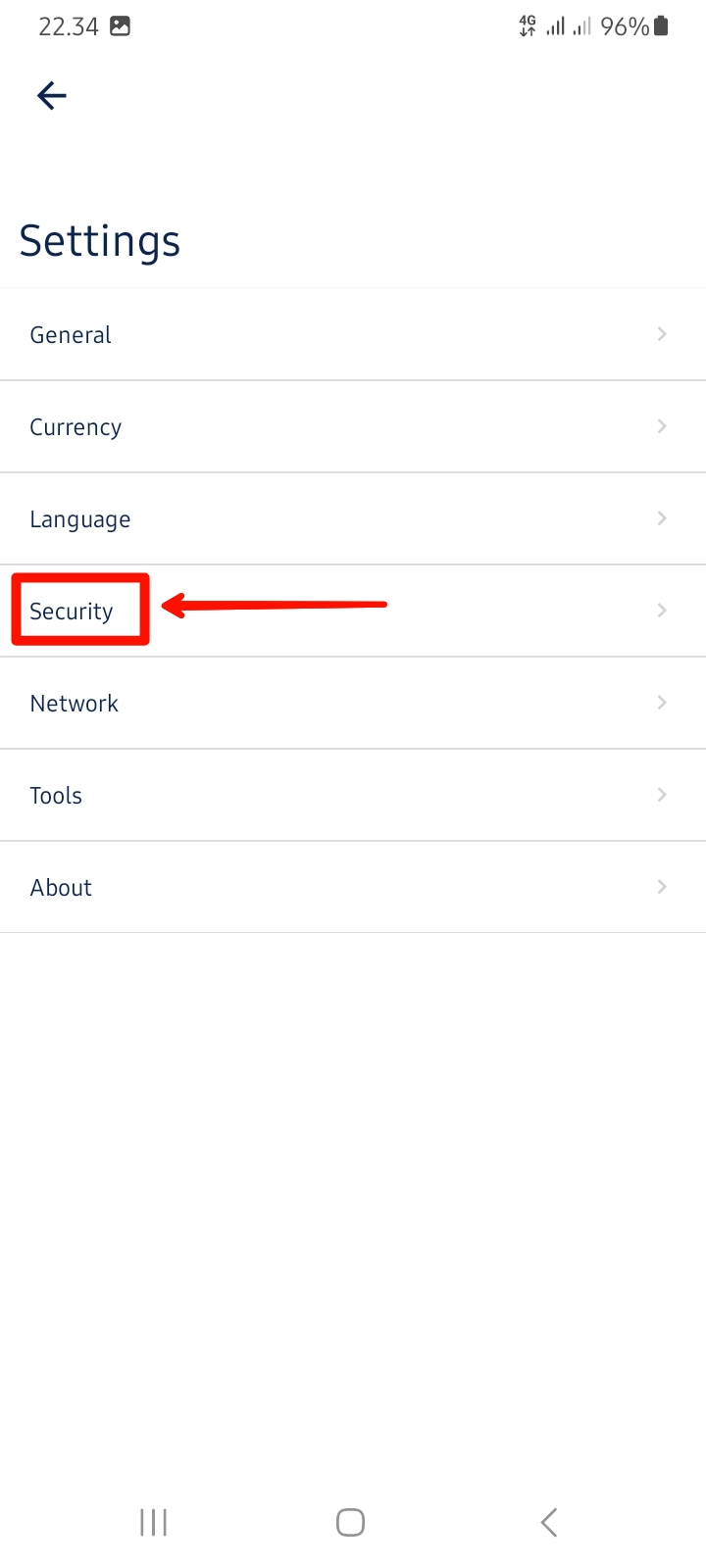Go to Security settings

coord(353,612)
